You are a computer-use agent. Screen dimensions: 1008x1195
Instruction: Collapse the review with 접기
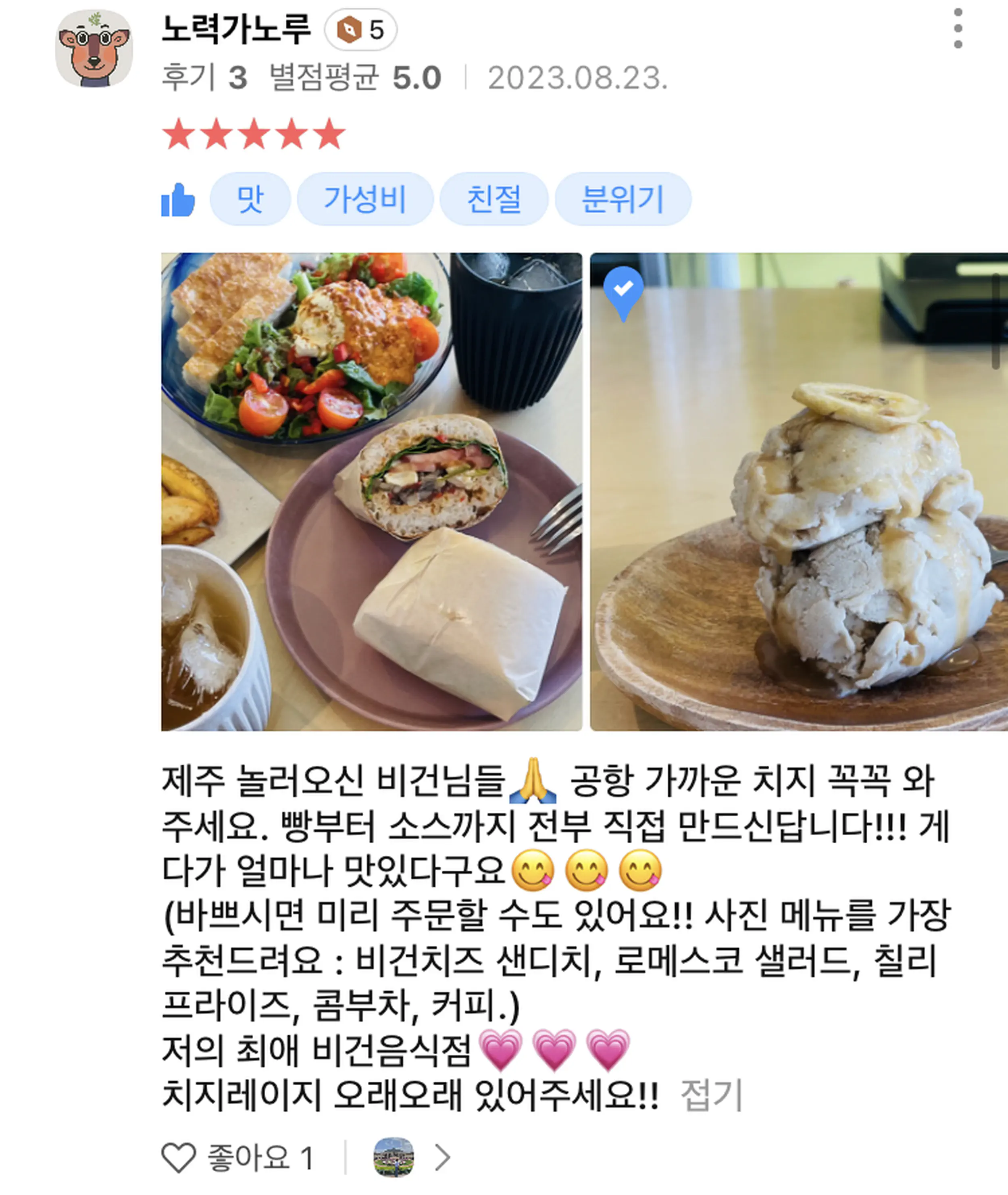[x=711, y=1095]
